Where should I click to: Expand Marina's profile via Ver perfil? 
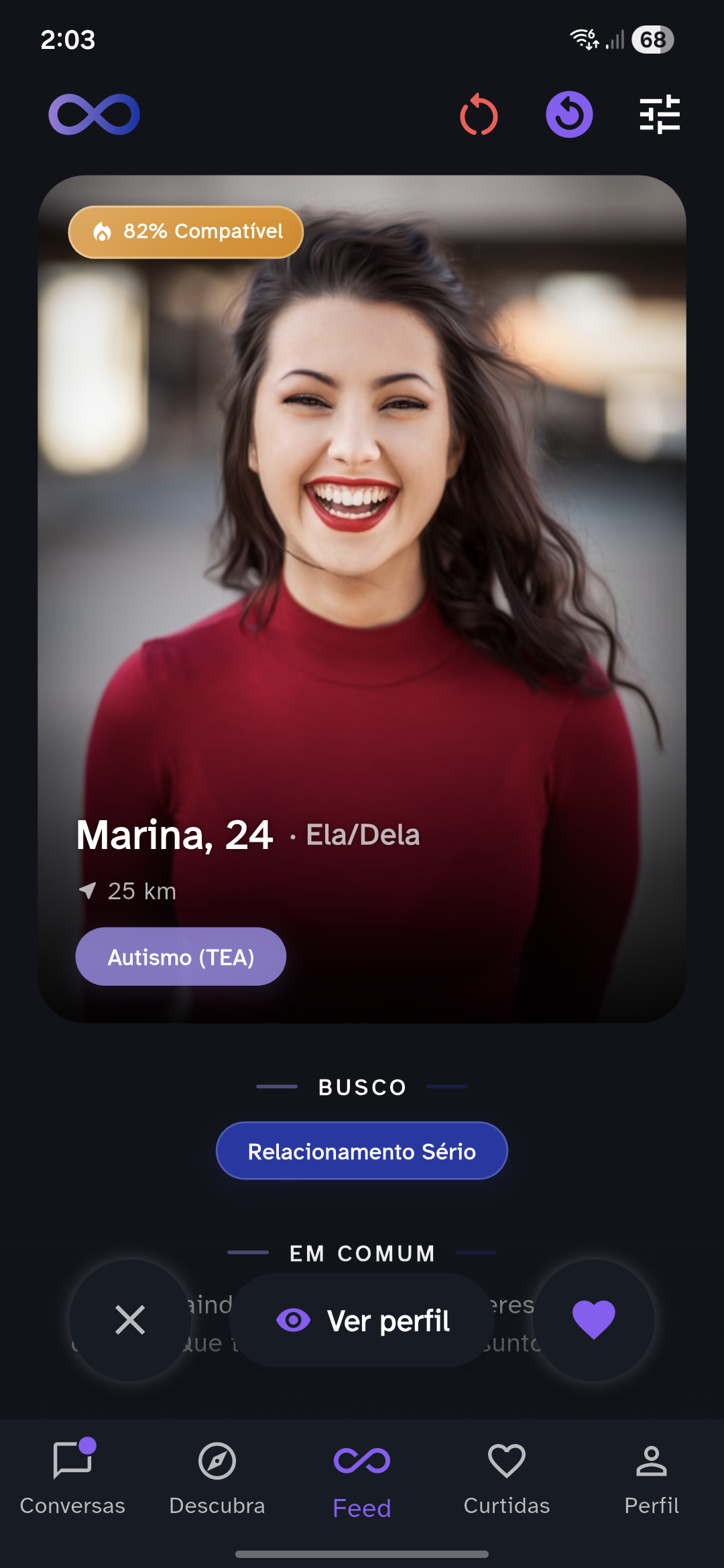pyautogui.click(x=361, y=1321)
